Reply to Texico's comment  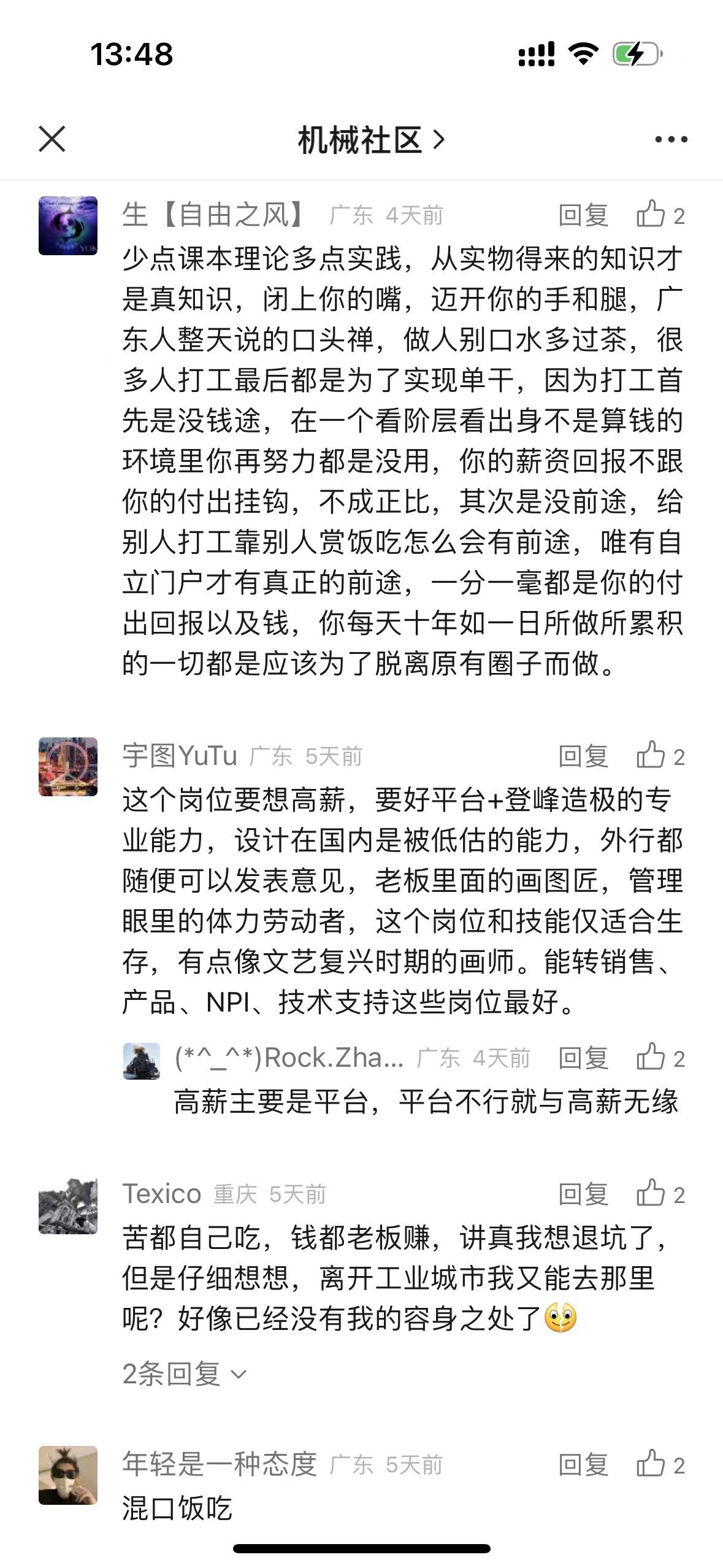[x=583, y=1194]
